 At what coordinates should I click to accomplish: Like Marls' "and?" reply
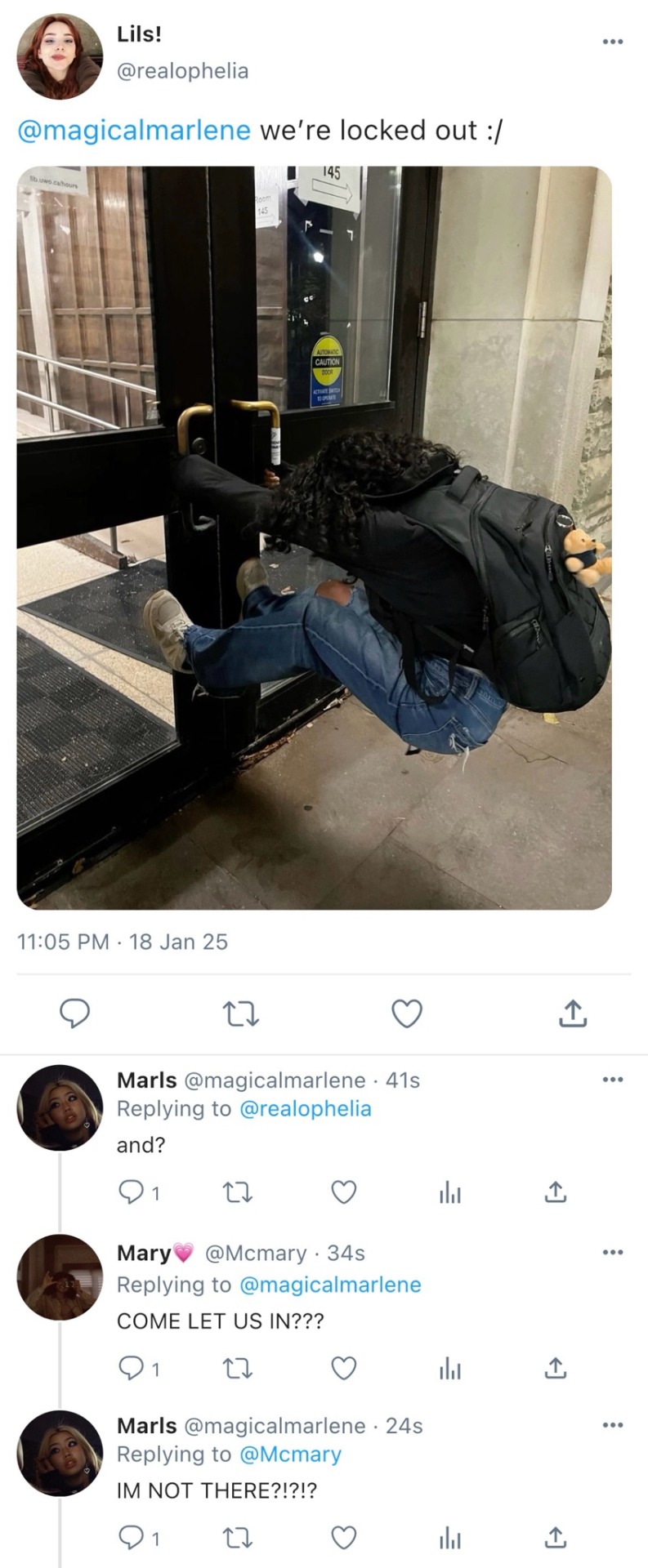pos(343,1192)
